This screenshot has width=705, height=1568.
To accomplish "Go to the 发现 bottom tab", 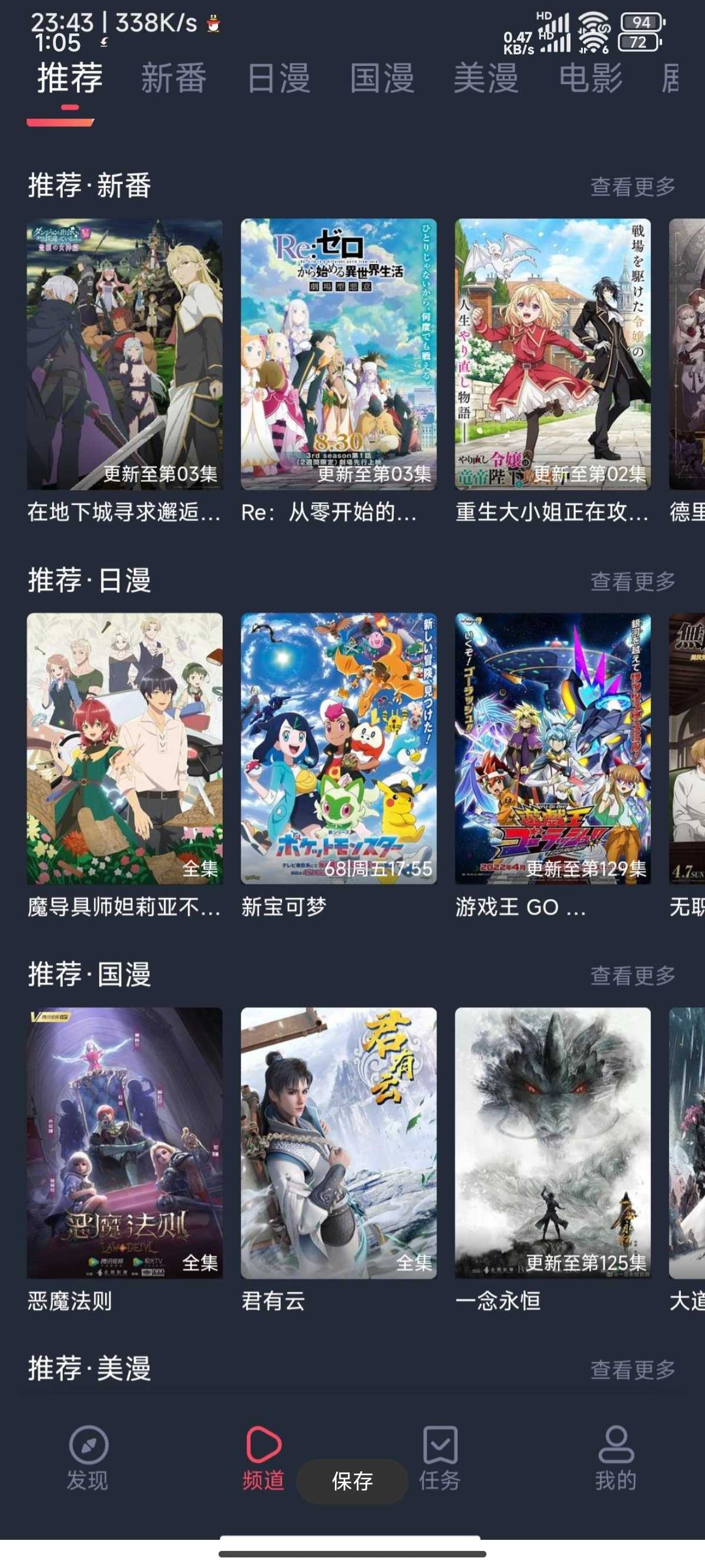I will coord(88,1457).
